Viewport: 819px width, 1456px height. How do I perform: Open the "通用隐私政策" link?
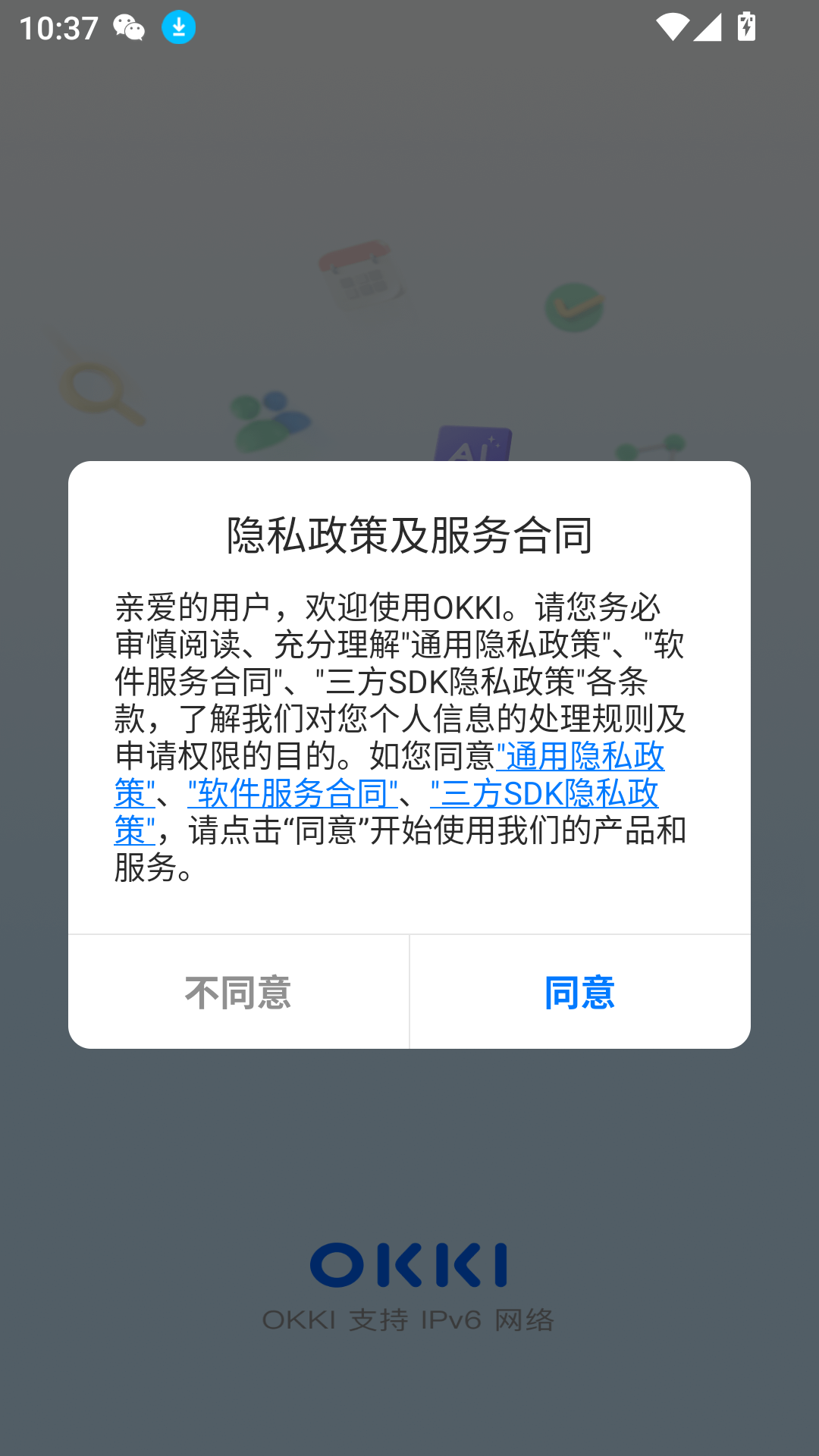click(x=581, y=757)
